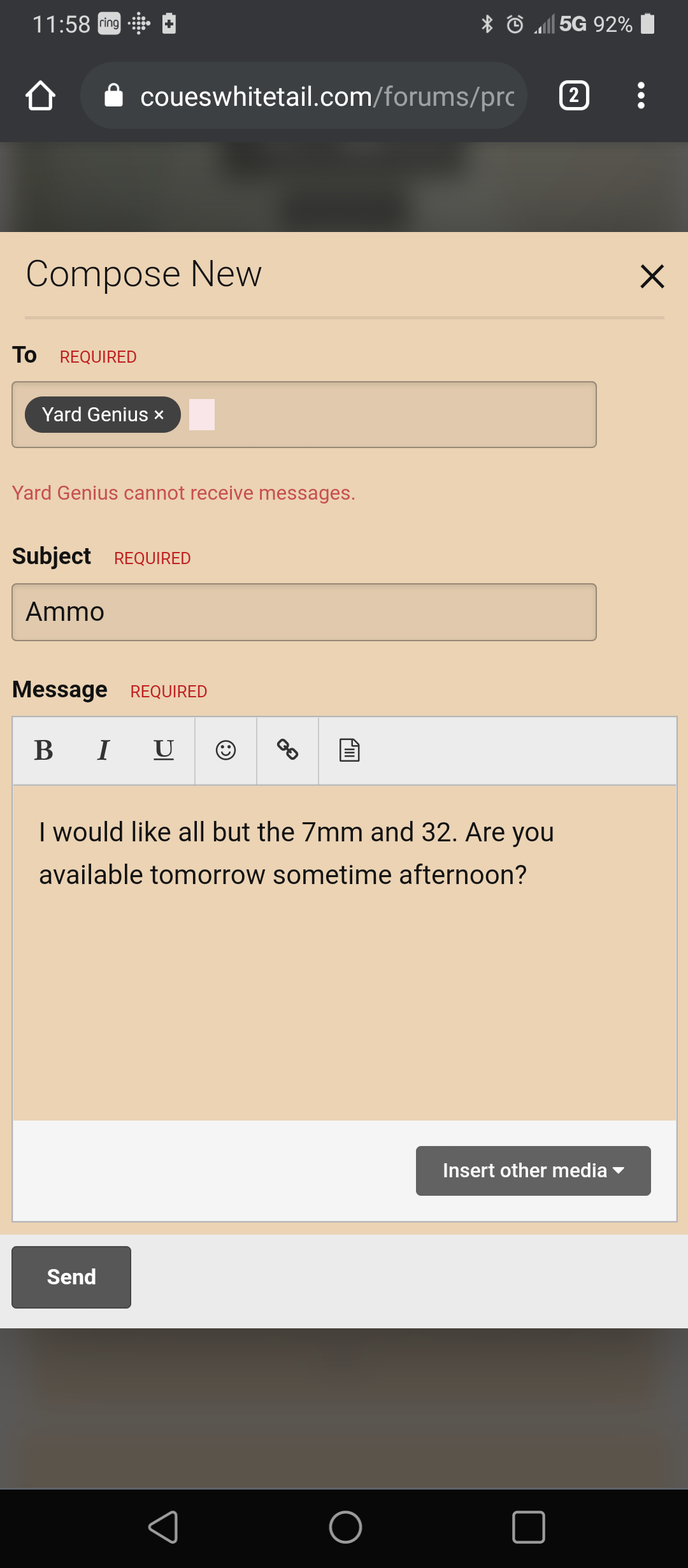This screenshot has width=688, height=1568.
Task: Open browser home page
Action: [40, 96]
